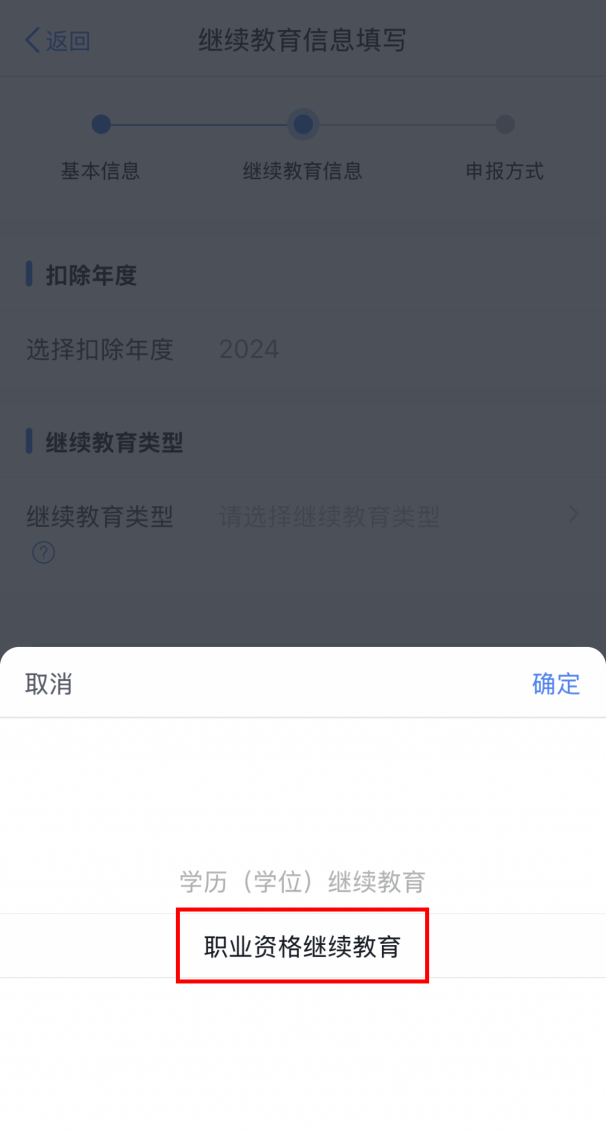The image size is (606, 1132).
Task: Confirm selection with 确定
Action: [x=556, y=684]
